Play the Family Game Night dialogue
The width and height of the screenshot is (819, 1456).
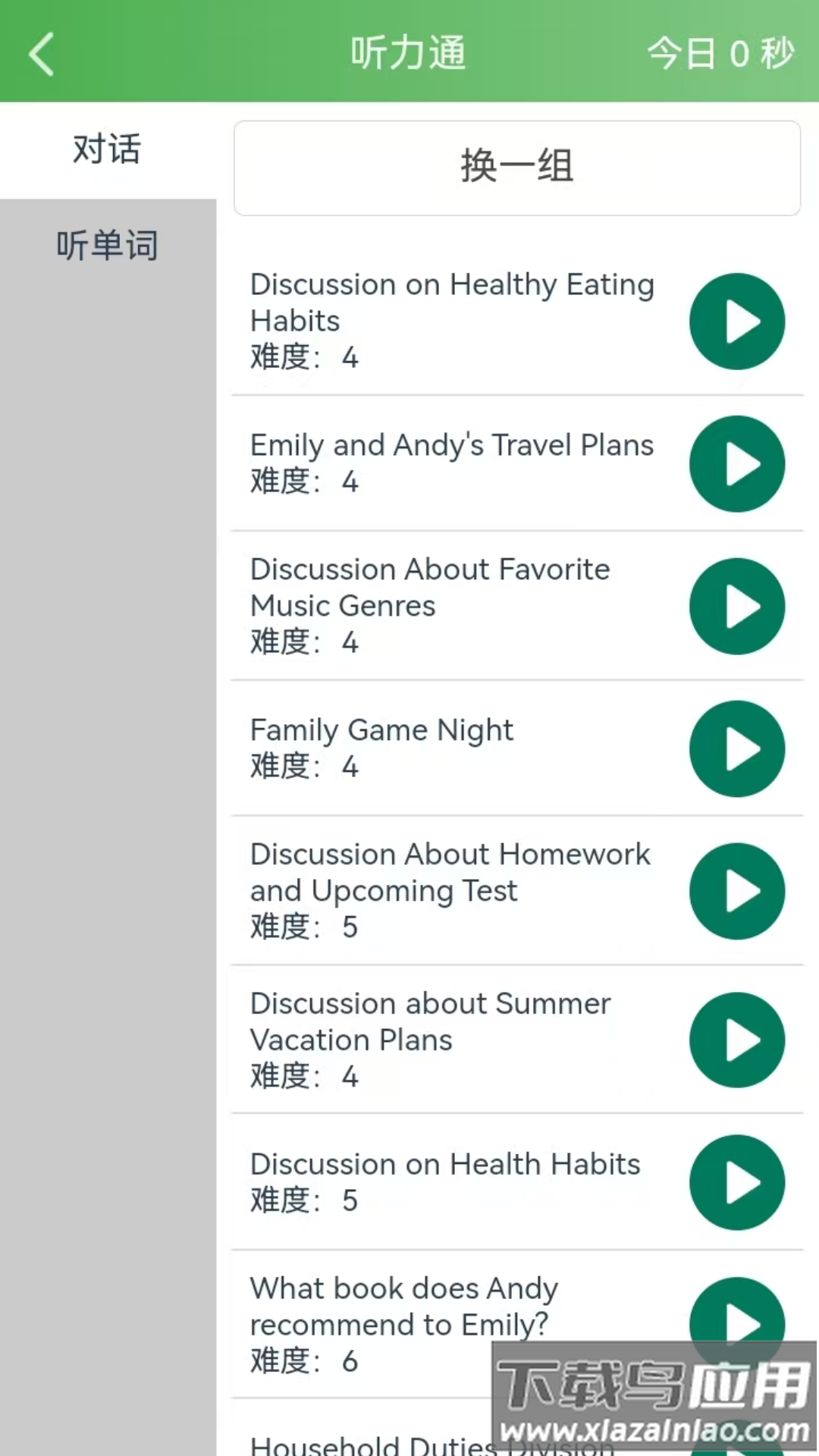click(736, 749)
